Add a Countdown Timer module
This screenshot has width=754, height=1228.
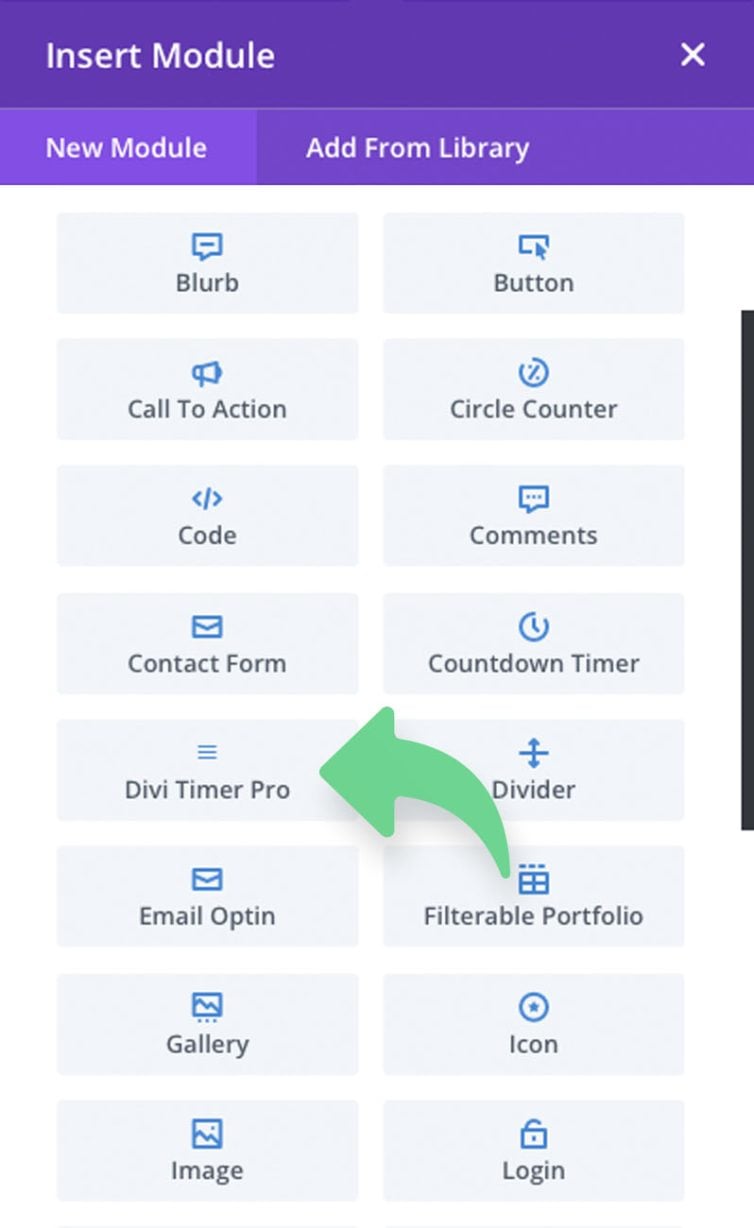[x=534, y=643]
